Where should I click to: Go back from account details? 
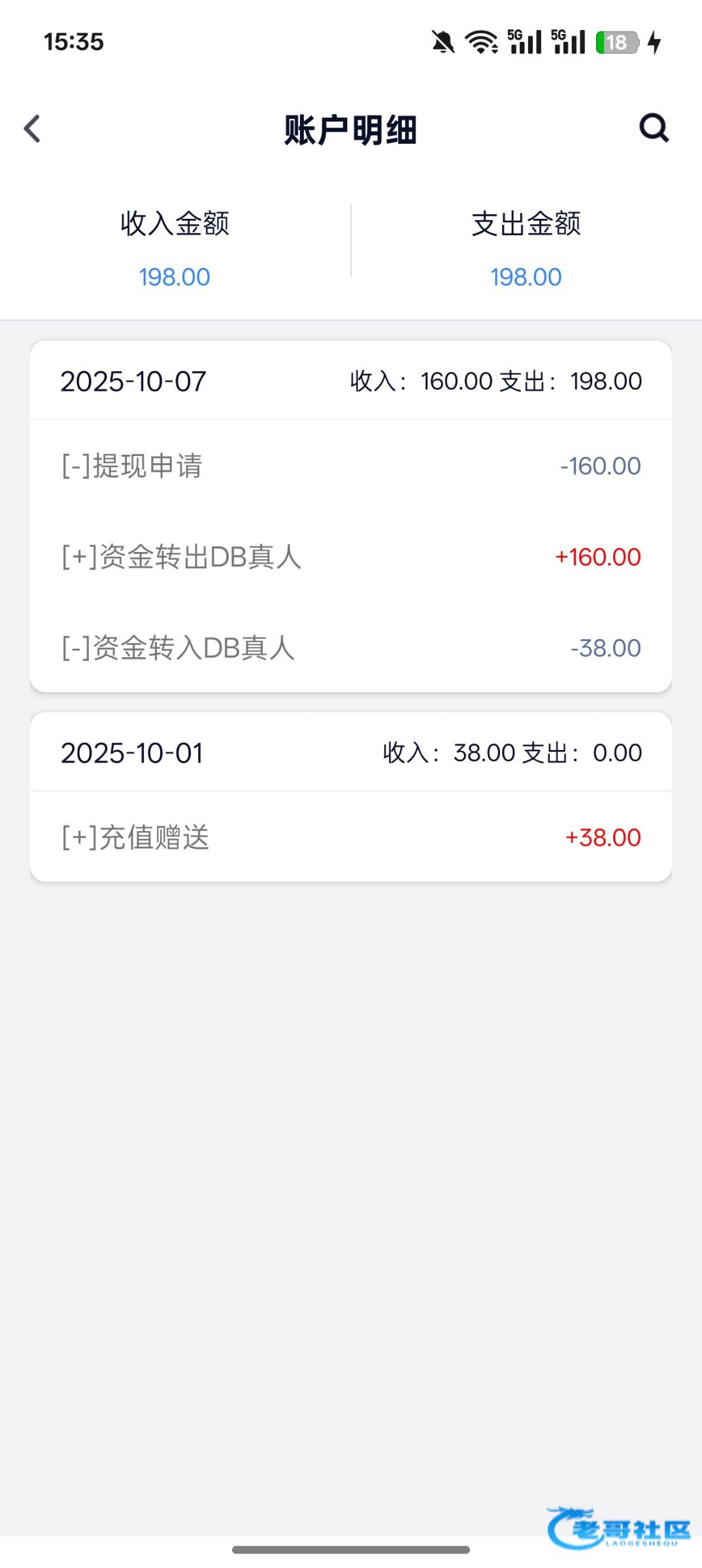coord(33,129)
